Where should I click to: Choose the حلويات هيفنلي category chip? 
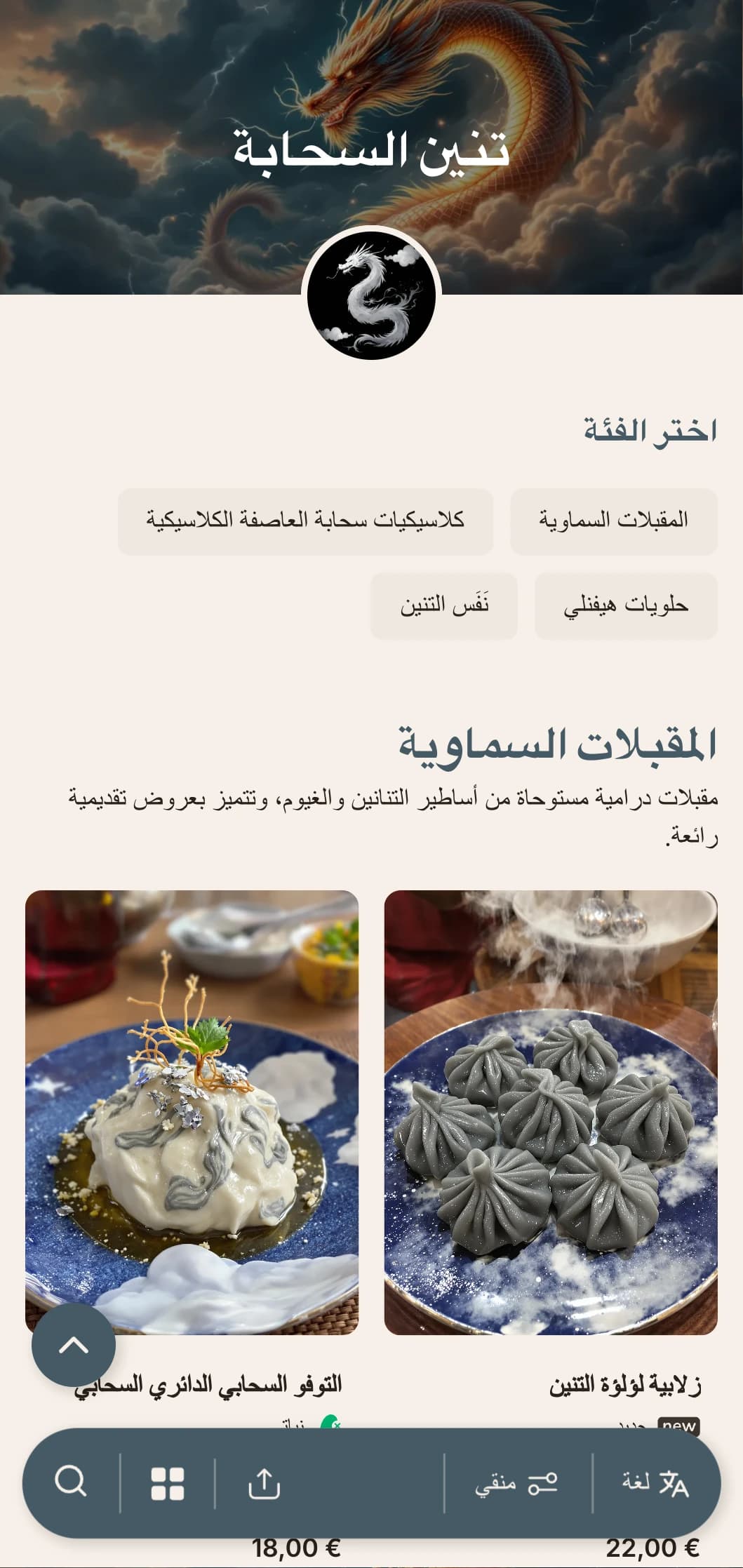625,605
